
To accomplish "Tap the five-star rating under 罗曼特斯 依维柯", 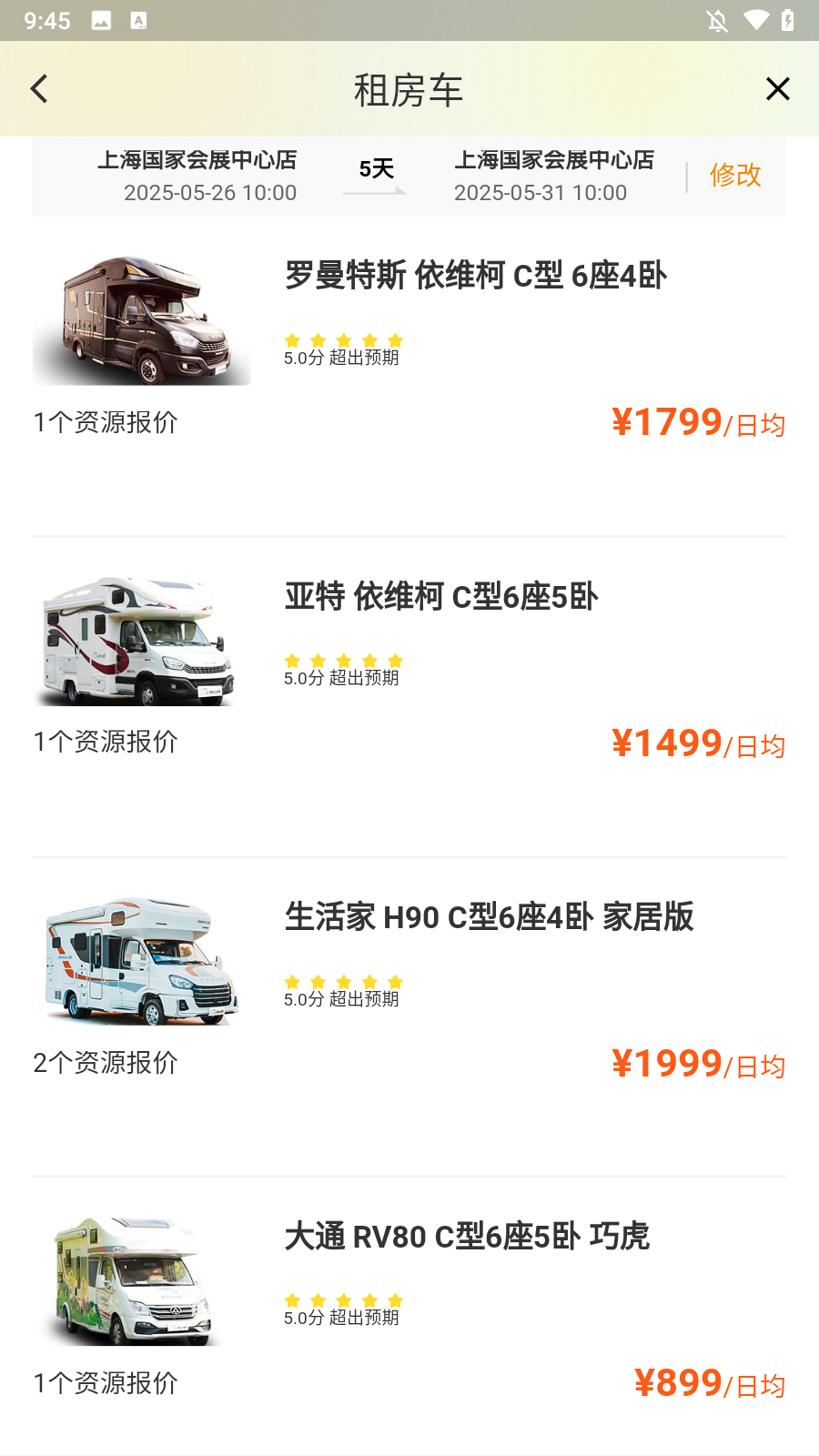I will coord(343,339).
